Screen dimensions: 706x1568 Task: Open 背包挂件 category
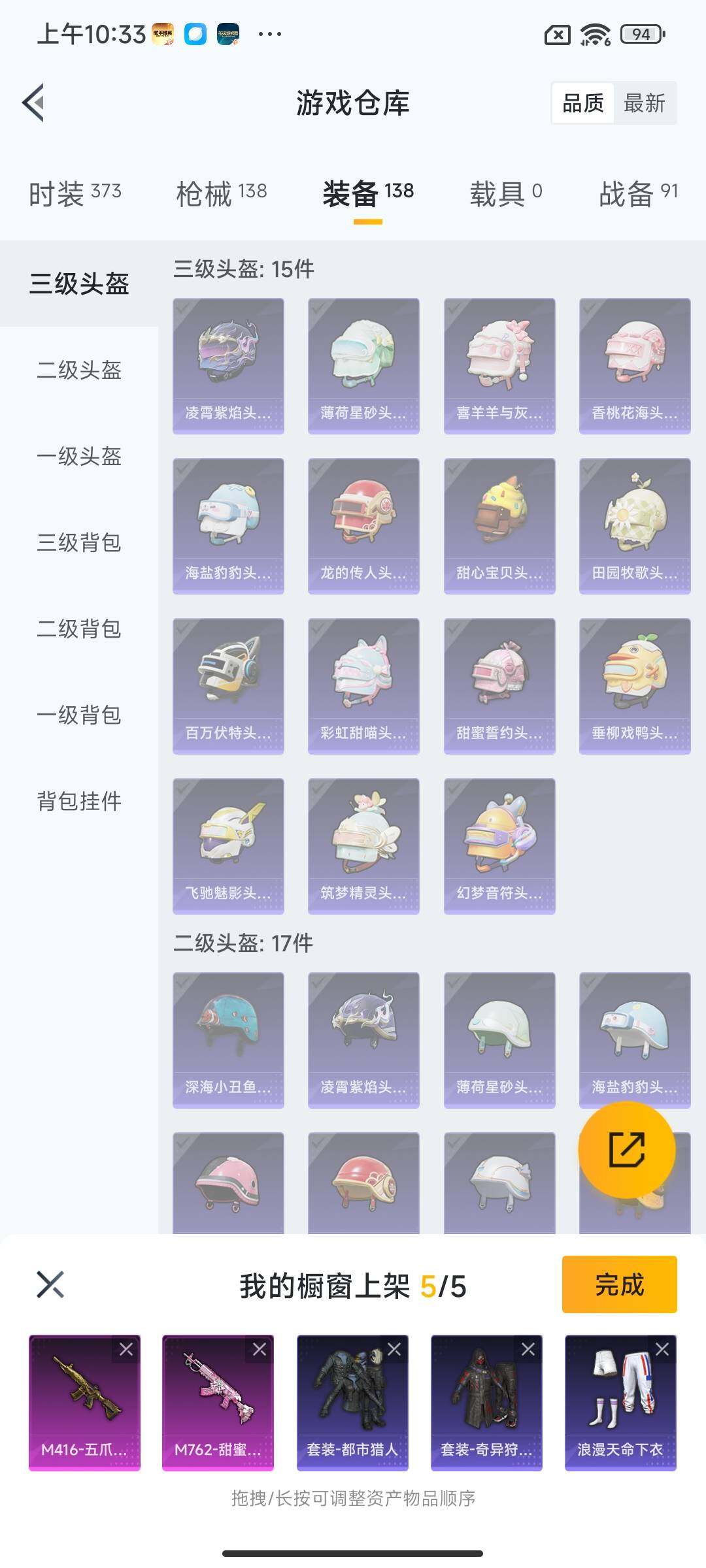pos(79,802)
